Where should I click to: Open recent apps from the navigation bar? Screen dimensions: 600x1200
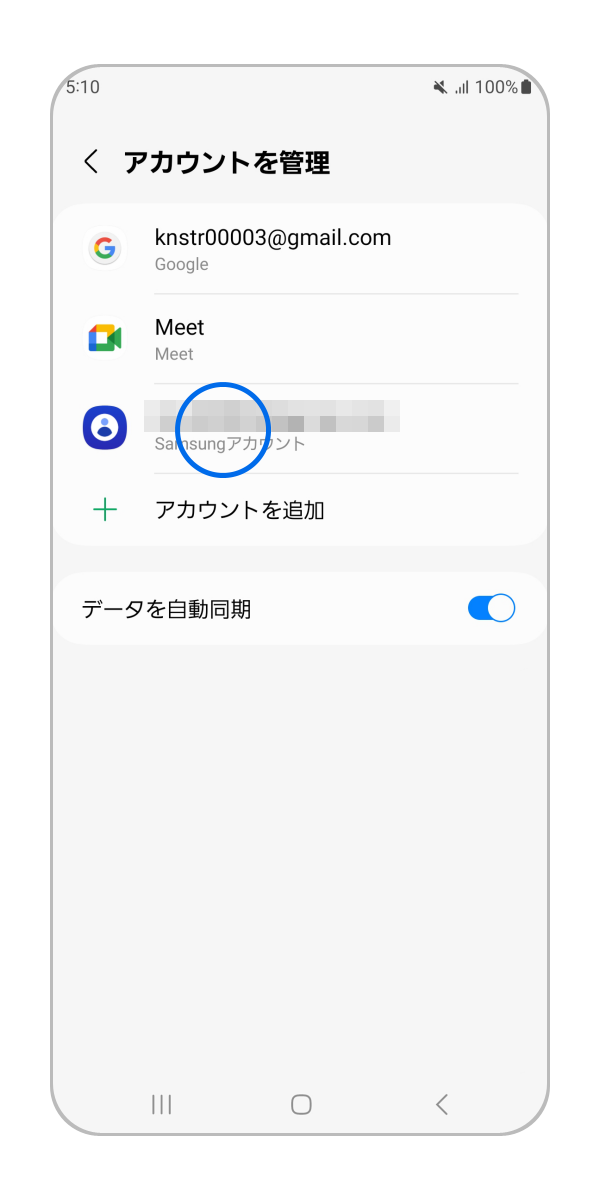(161, 1104)
